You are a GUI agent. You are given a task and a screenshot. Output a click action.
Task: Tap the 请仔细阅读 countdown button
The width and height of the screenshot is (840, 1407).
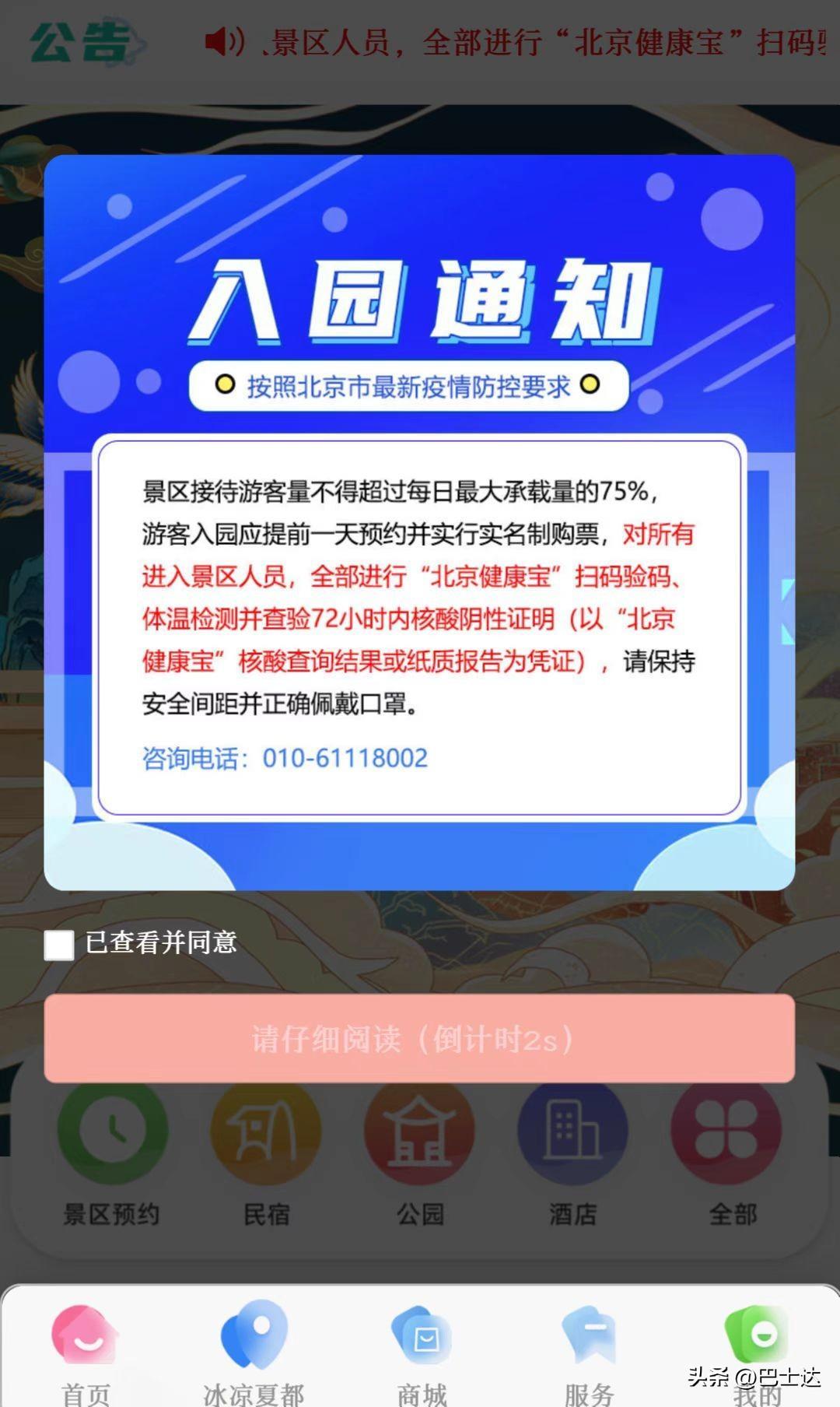pyautogui.click(x=419, y=1038)
